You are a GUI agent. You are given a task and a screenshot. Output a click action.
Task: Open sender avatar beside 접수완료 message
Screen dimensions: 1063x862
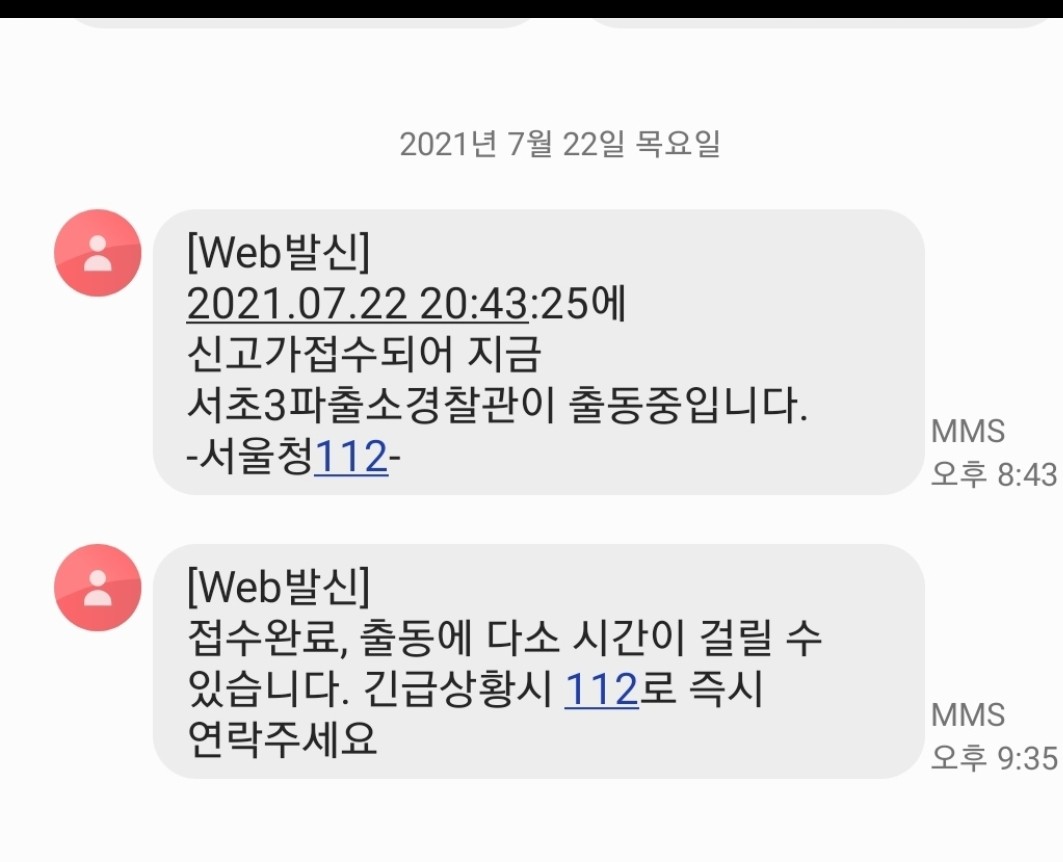coord(97,588)
